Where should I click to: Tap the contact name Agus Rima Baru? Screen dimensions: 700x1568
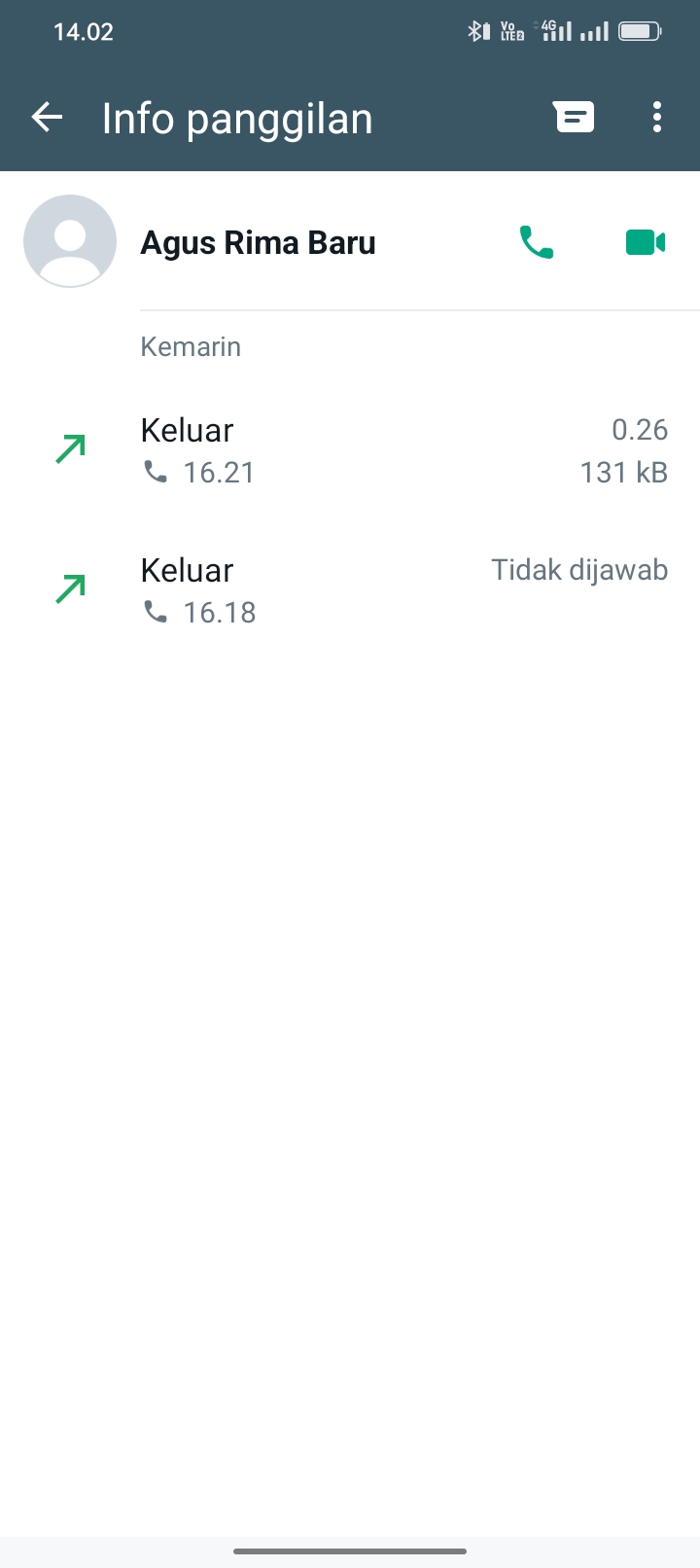pyautogui.click(x=258, y=241)
